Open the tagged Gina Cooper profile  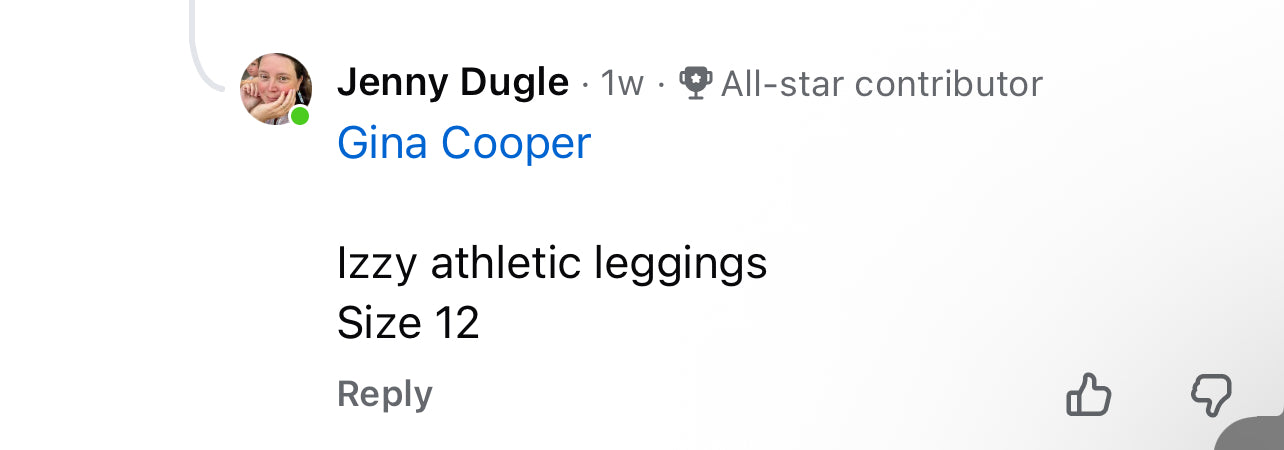464,144
